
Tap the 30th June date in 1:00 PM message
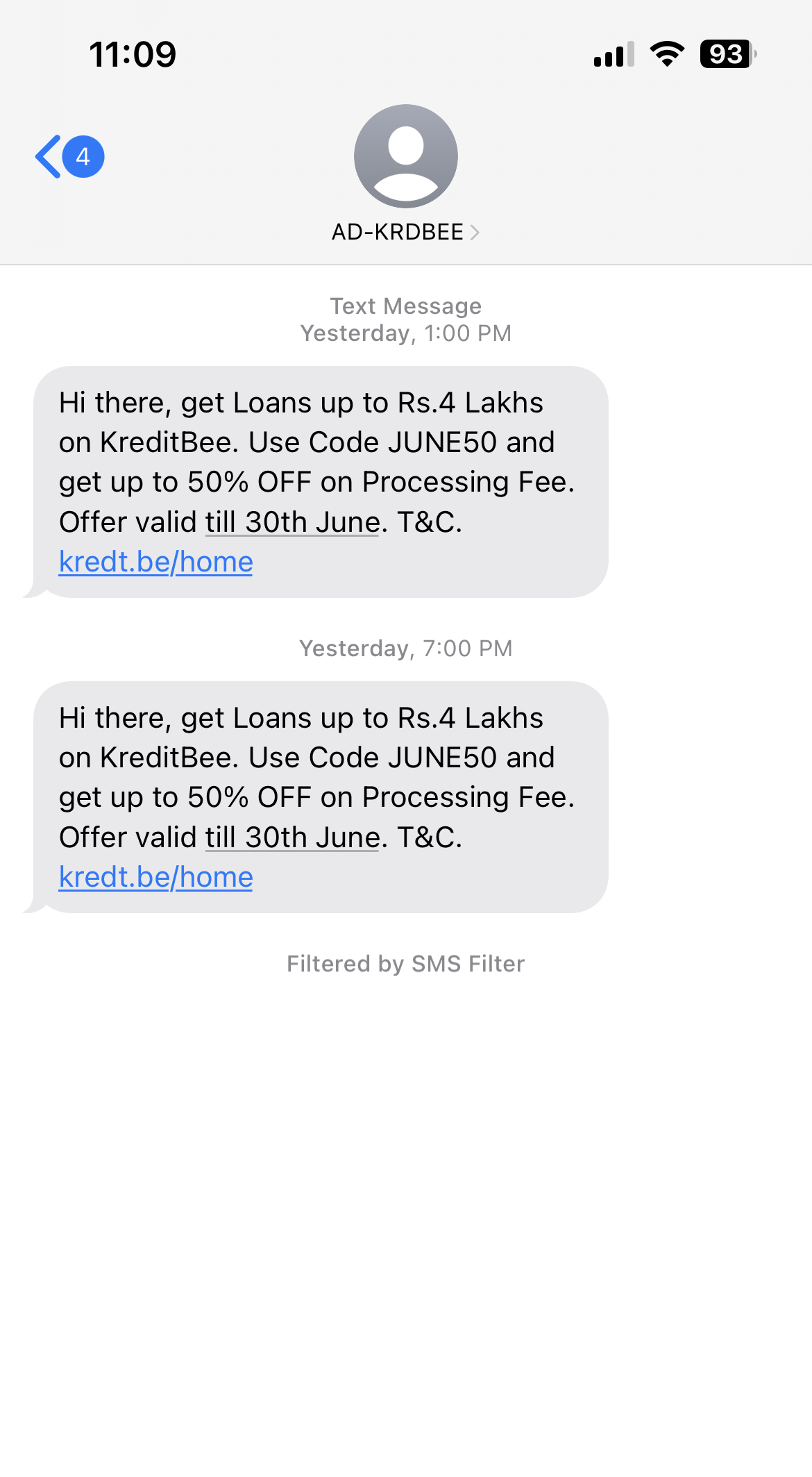[292, 522]
